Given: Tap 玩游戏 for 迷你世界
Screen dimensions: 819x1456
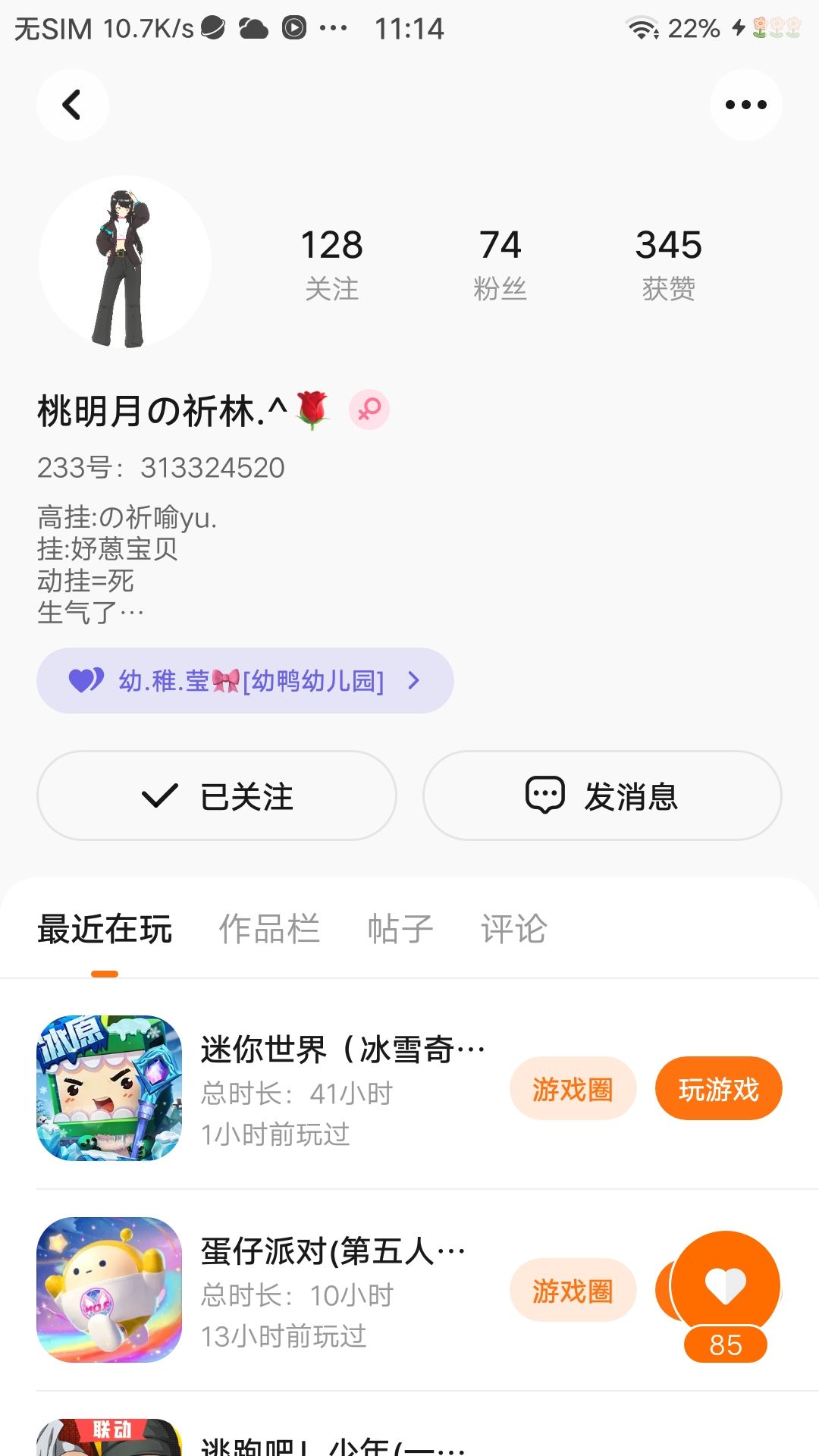Looking at the screenshot, I should [x=718, y=1089].
